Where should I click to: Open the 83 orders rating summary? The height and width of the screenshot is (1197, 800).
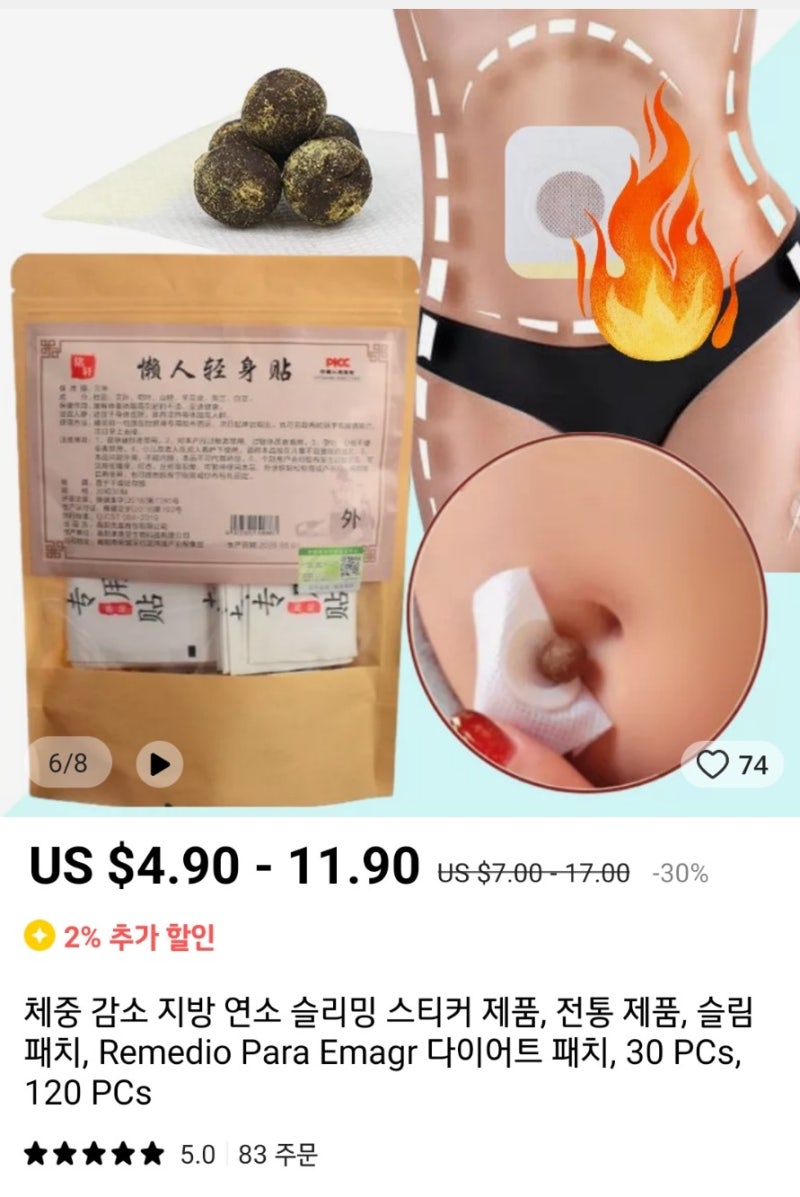[277, 1154]
